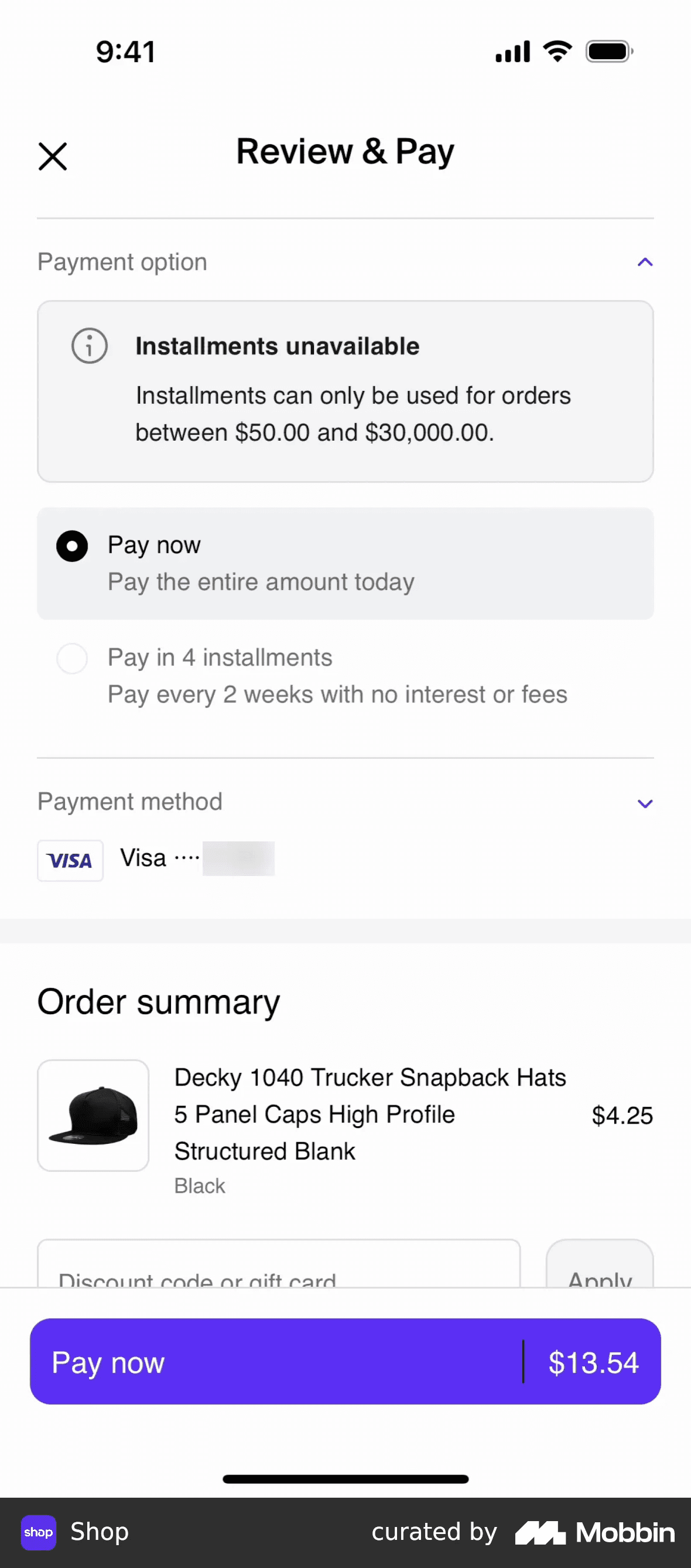This screenshot has height=1568, width=691.
Task: Pay now $13.54
Action: tap(345, 1361)
